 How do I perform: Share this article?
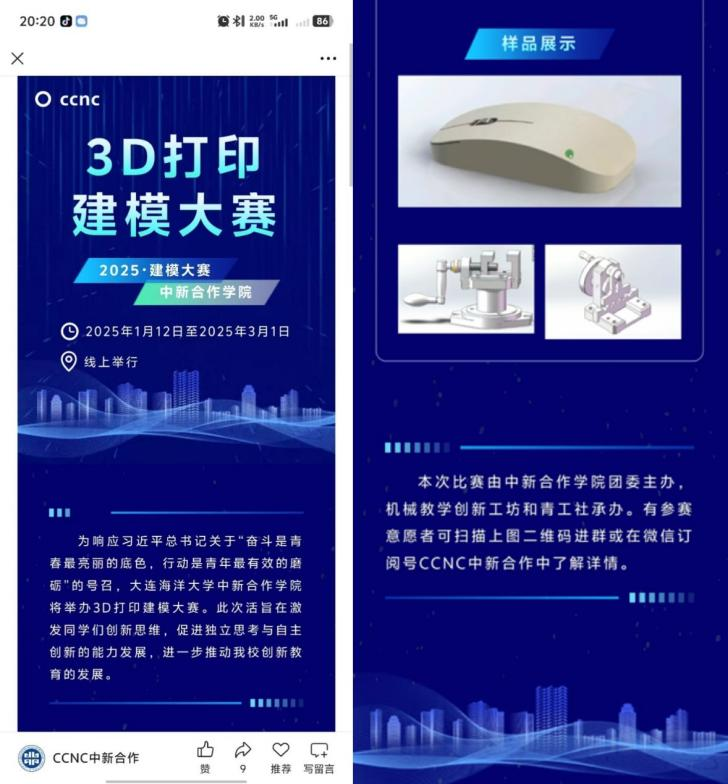tap(243, 756)
